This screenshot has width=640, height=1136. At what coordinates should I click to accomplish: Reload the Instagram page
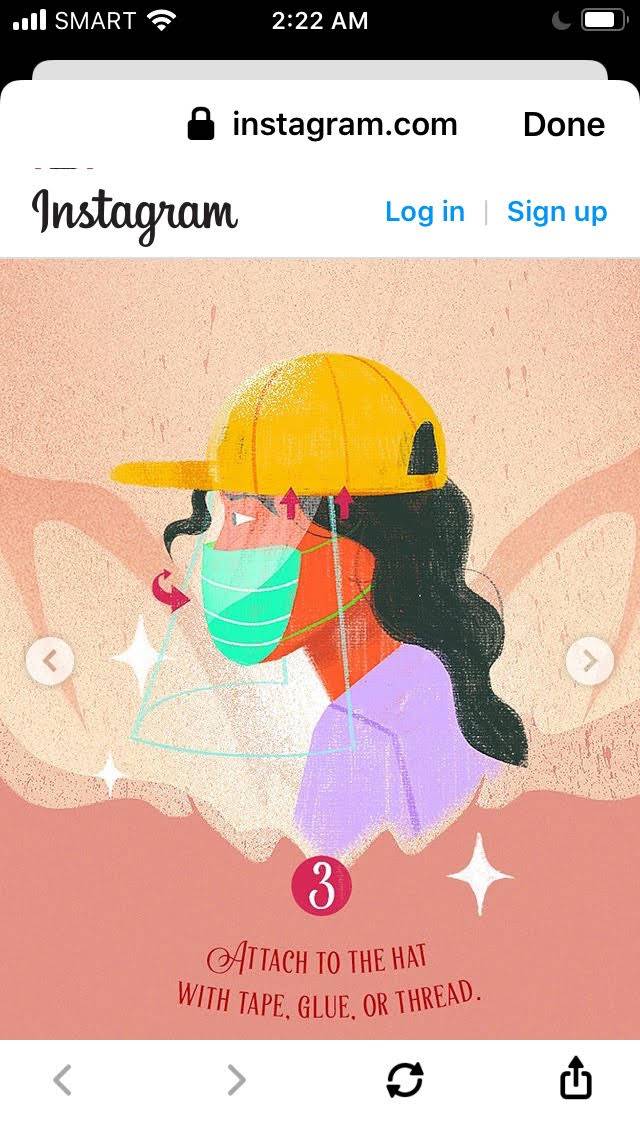404,1080
